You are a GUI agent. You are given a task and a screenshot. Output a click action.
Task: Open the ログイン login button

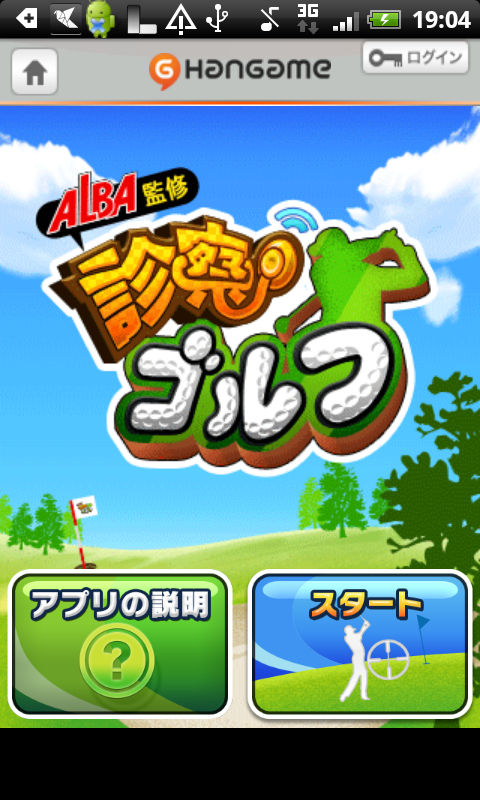(415, 58)
